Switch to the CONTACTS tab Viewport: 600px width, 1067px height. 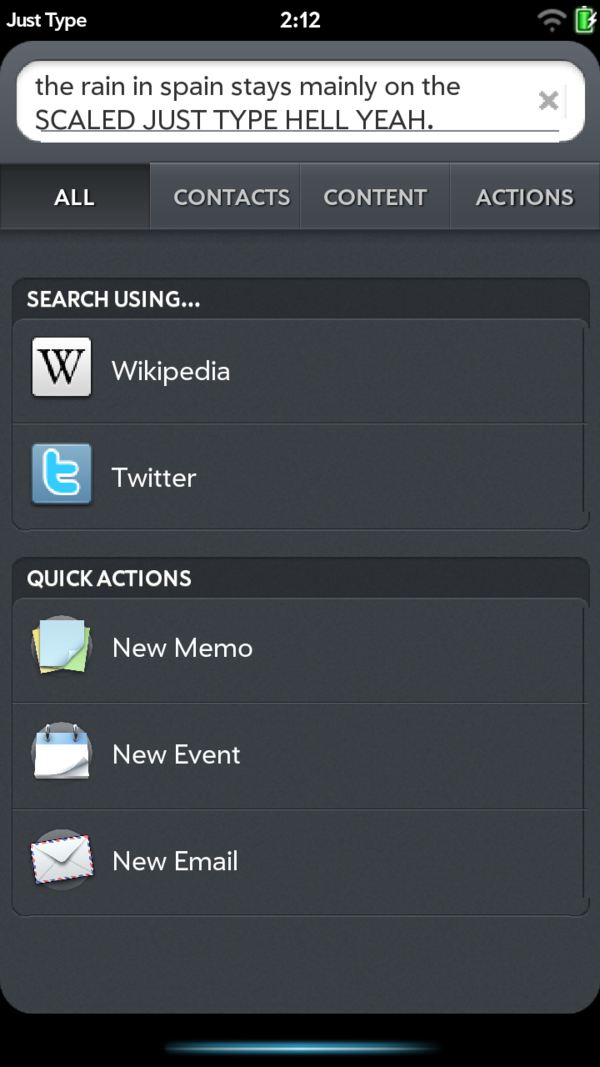coord(231,197)
